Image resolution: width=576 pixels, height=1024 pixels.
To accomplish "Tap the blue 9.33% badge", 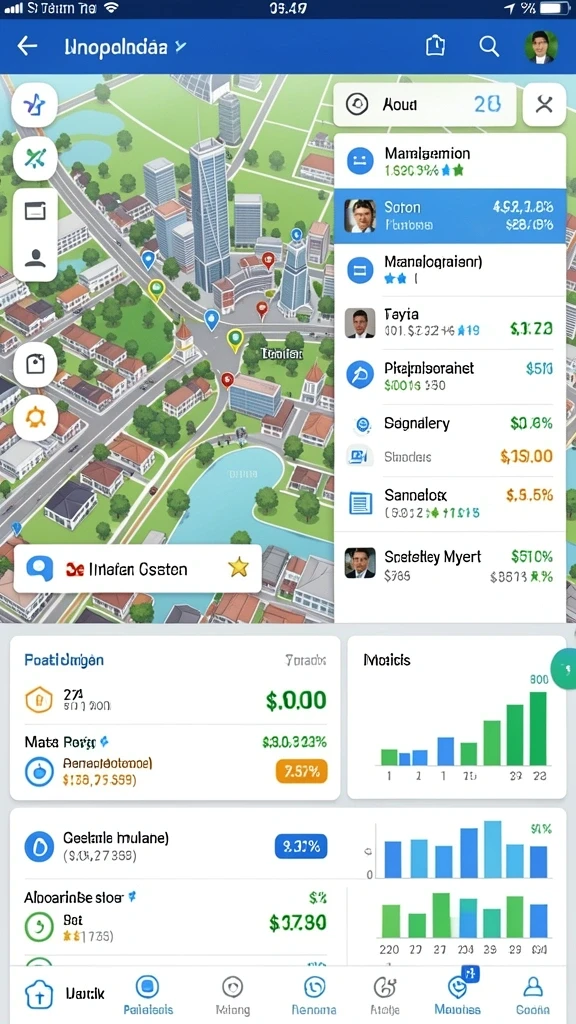I will point(301,846).
